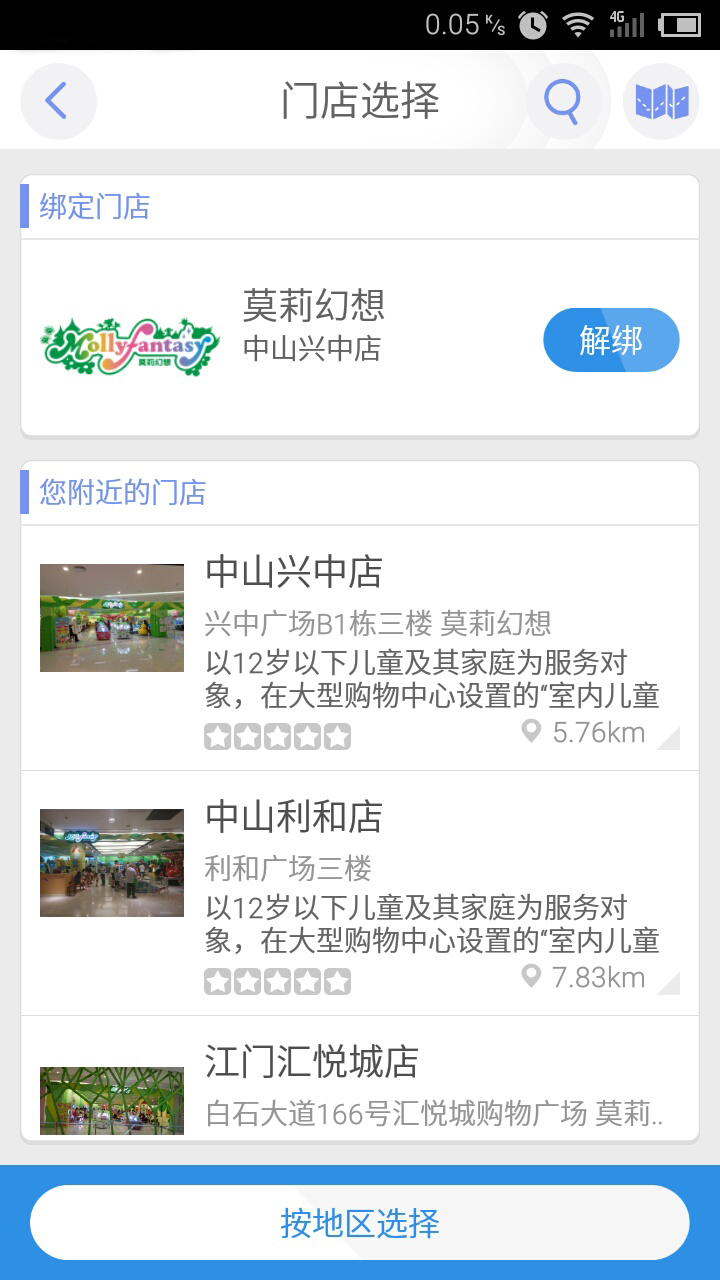720x1280 pixels.
Task: Open the map view icon
Action: click(663, 100)
